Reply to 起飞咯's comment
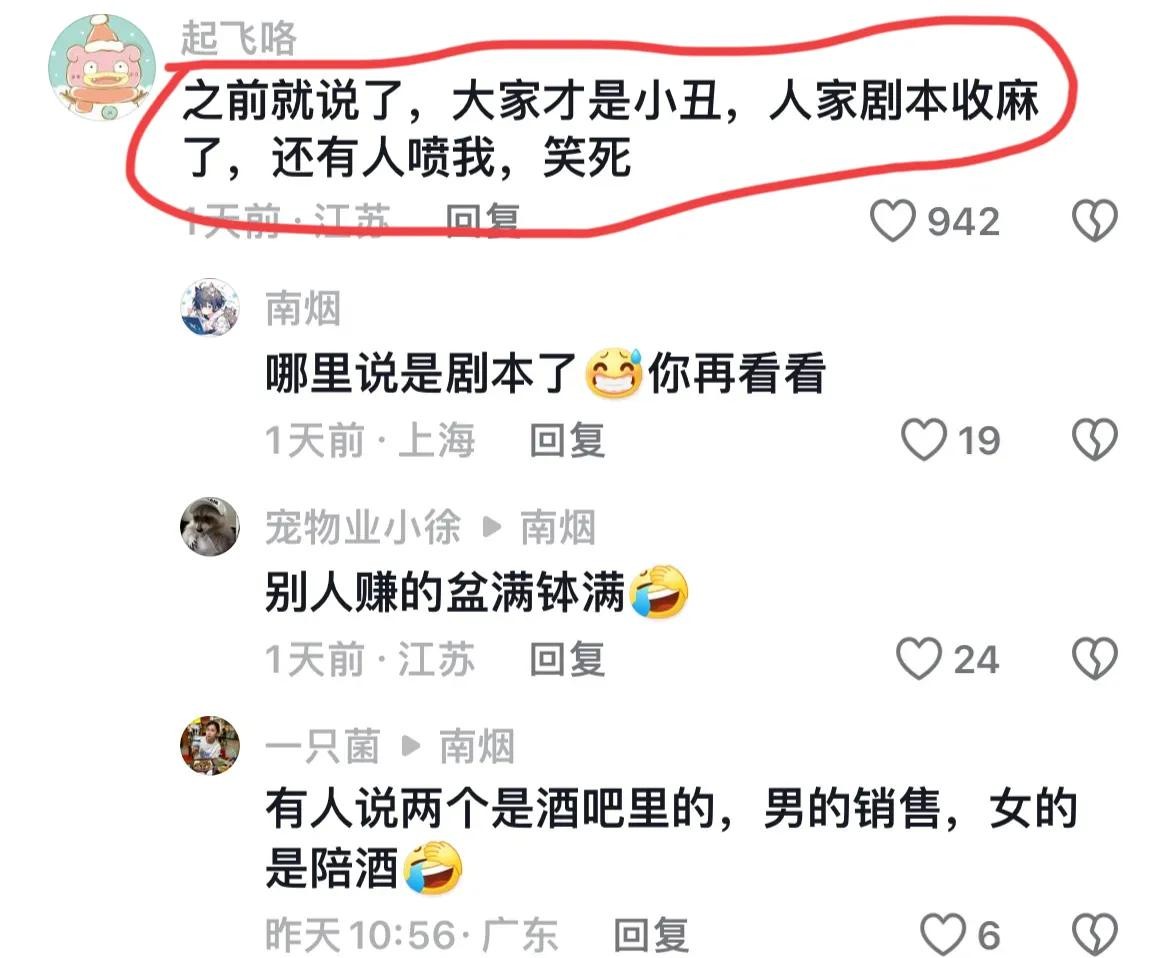This screenshot has height=958, width=1170. (x=482, y=219)
